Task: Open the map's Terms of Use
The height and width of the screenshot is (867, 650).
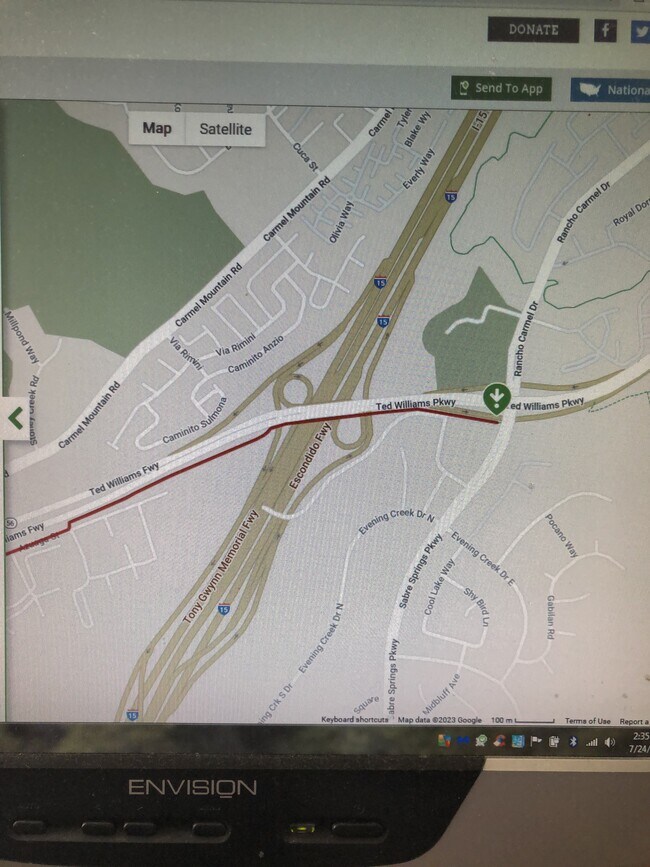Action: (x=587, y=721)
